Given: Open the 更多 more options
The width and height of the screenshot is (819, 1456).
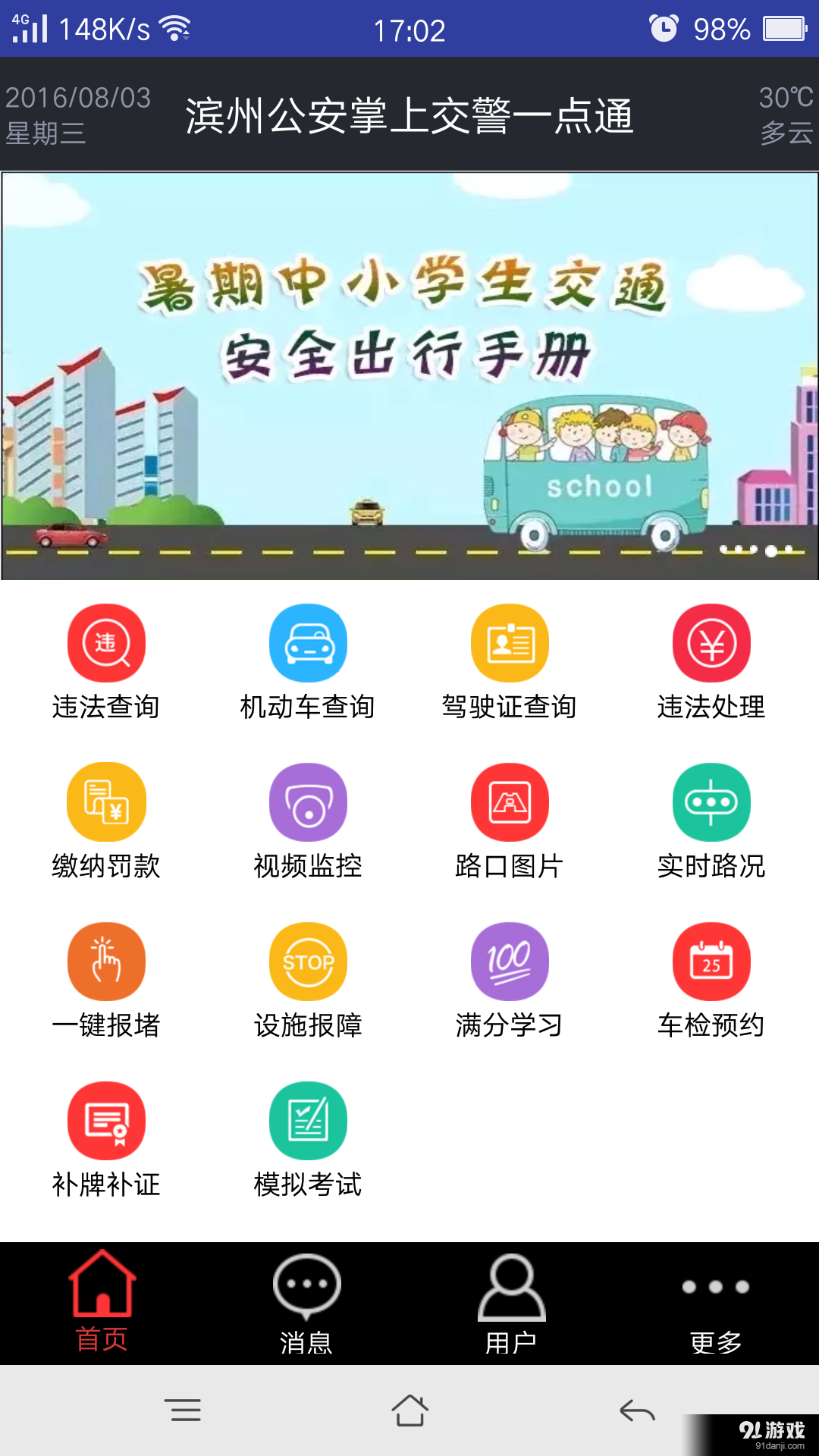Looking at the screenshot, I should (x=711, y=1301).
